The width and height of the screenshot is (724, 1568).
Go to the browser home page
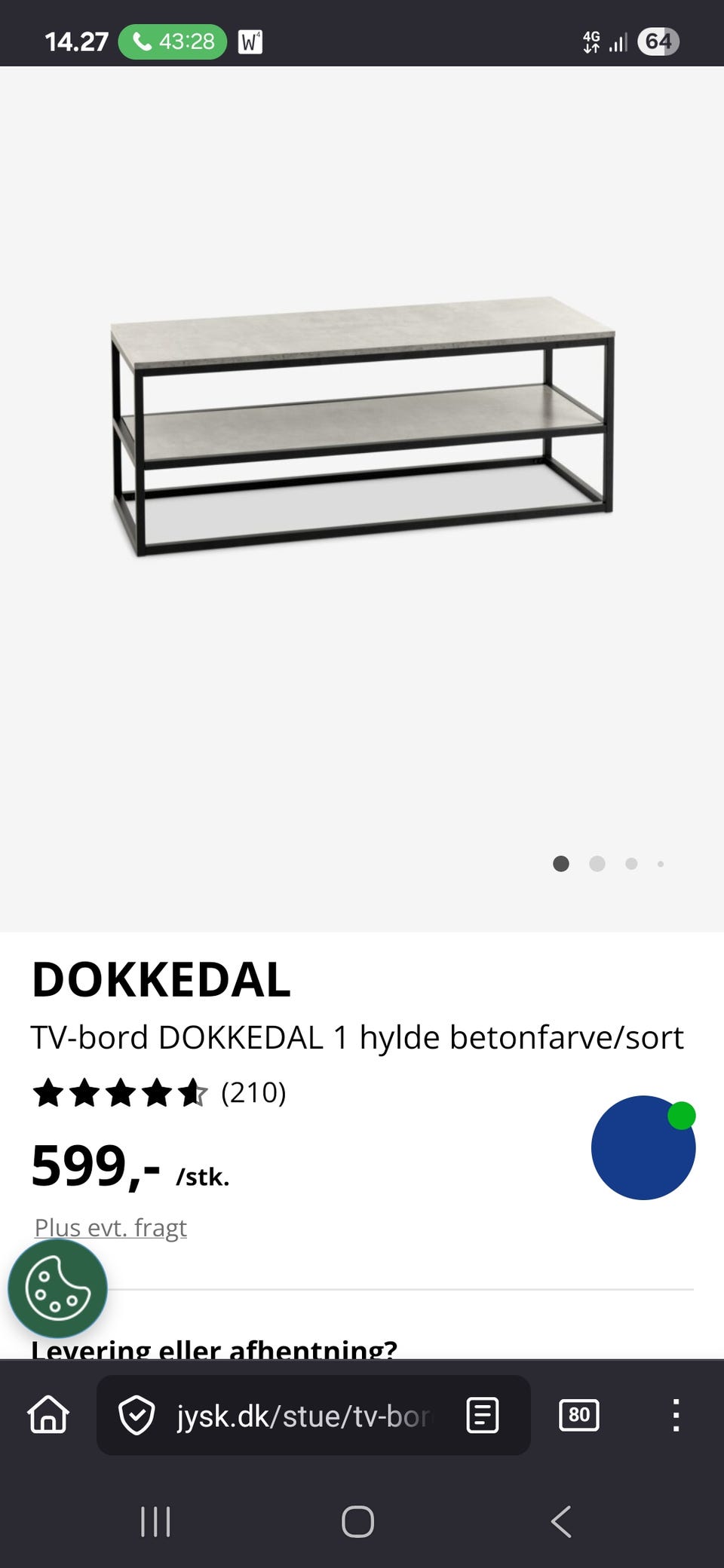click(x=48, y=1415)
